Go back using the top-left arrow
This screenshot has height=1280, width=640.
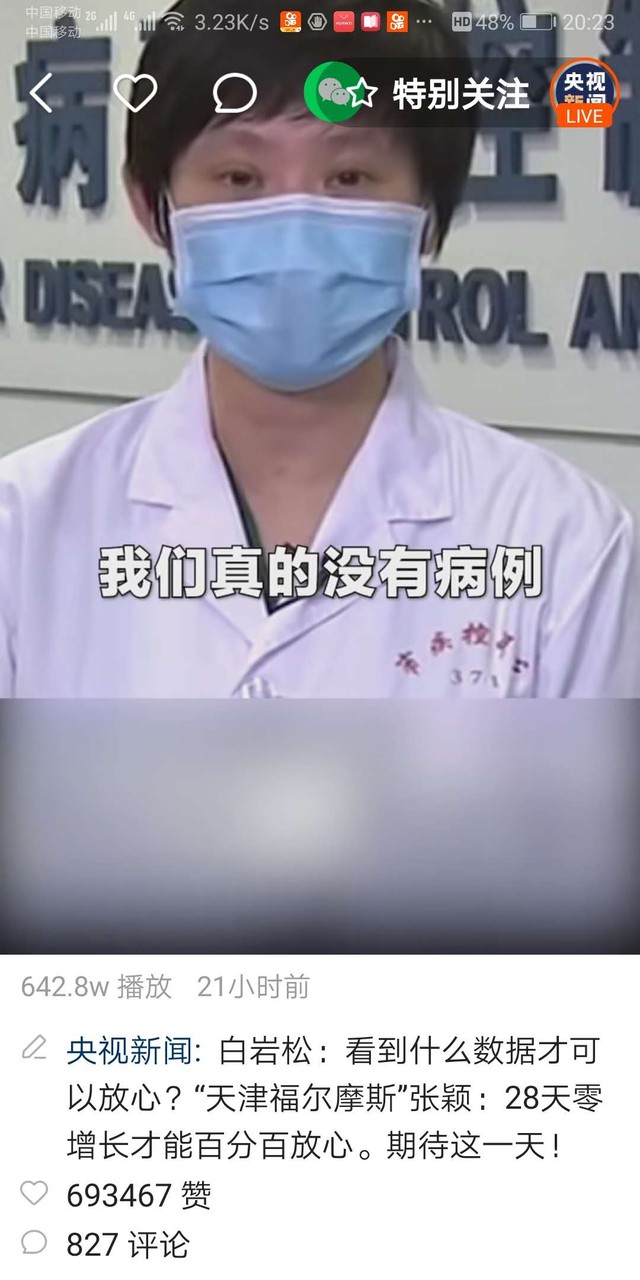tap(40, 93)
